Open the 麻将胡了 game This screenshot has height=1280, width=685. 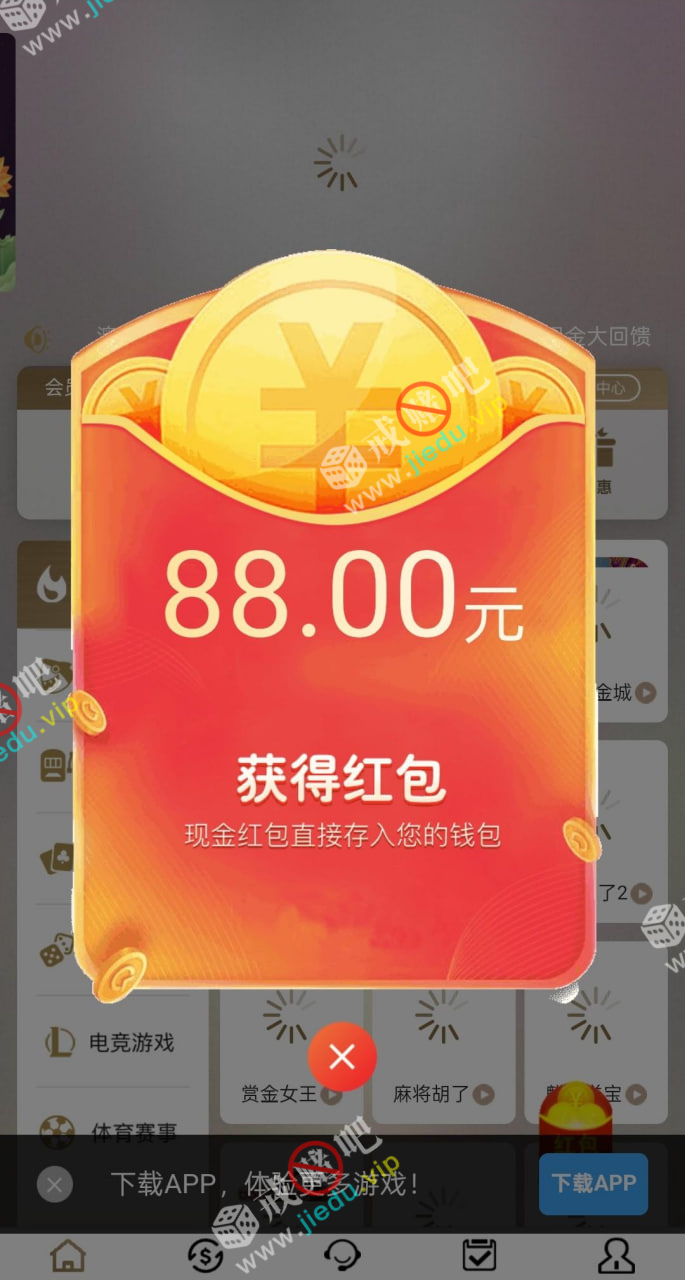click(x=443, y=1050)
